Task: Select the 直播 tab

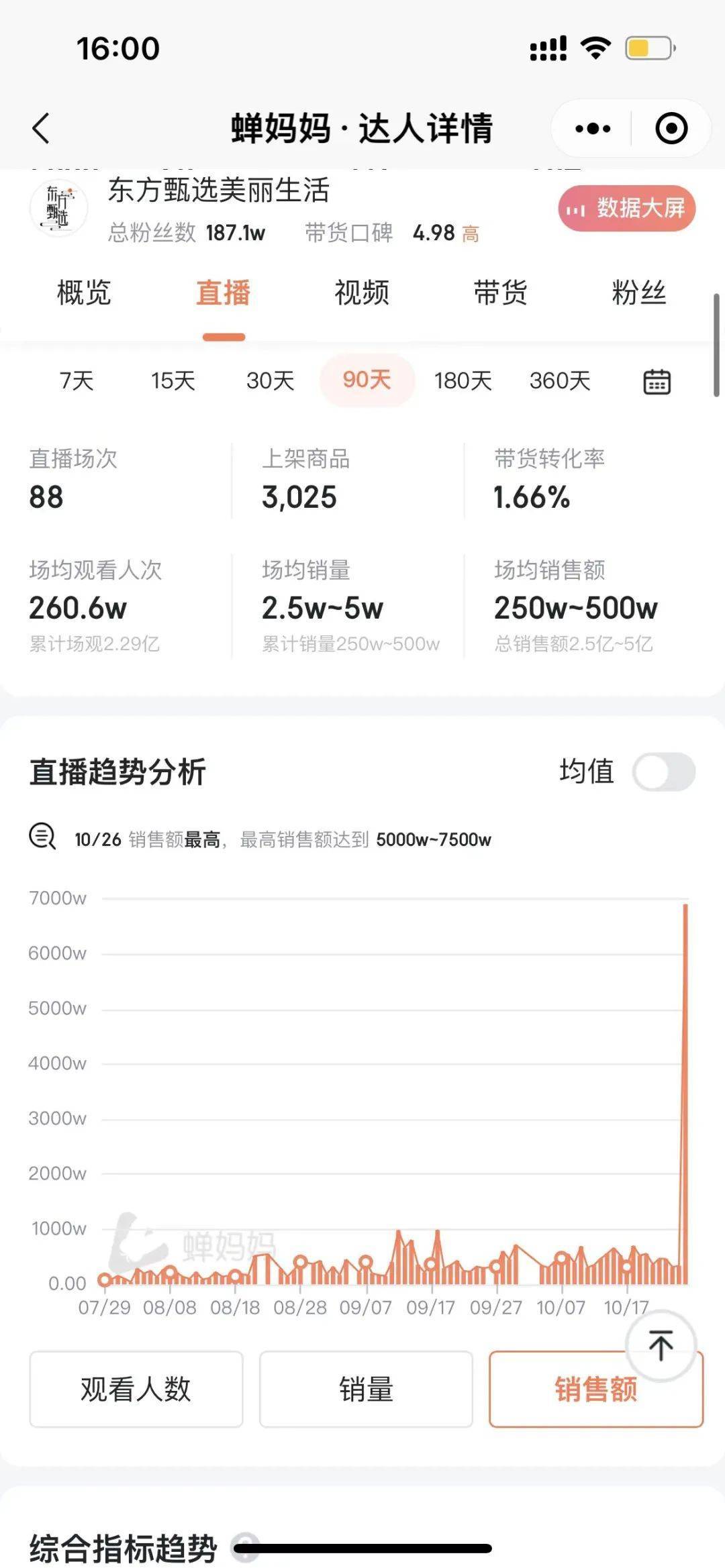Action: coord(223,293)
